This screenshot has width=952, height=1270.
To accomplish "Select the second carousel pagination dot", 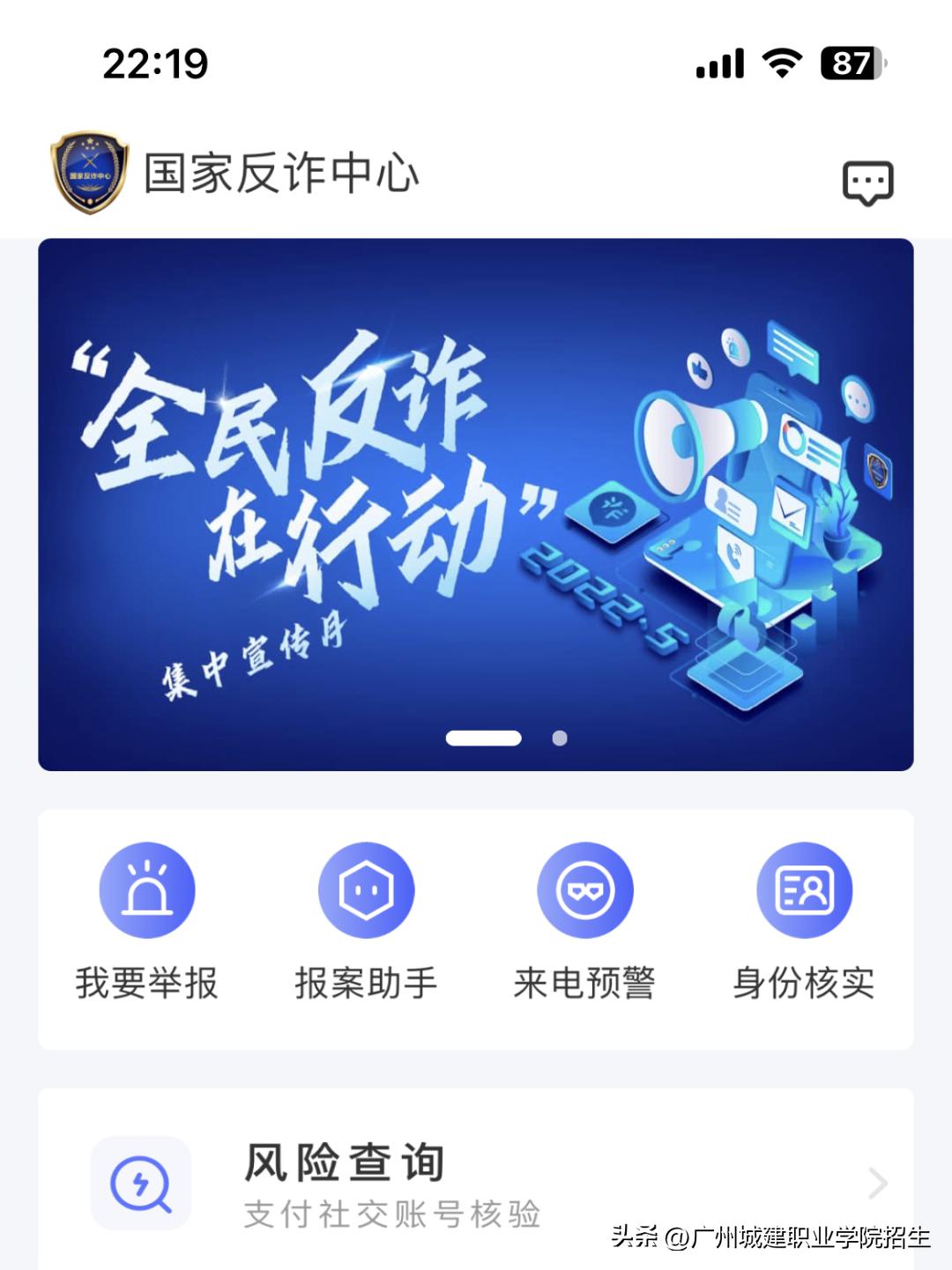I will [x=559, y=739].
